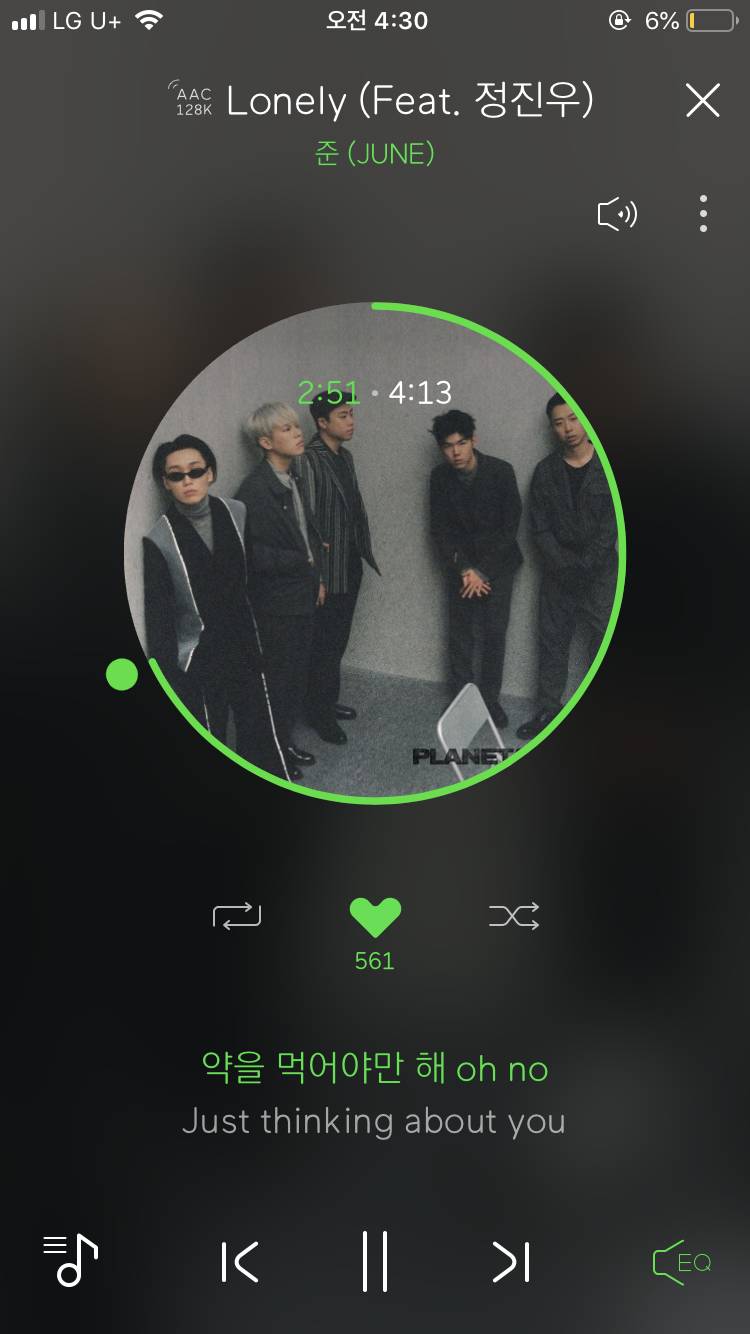Unlike the song with the green heart
750x1334 pixels.
(375, 917)
